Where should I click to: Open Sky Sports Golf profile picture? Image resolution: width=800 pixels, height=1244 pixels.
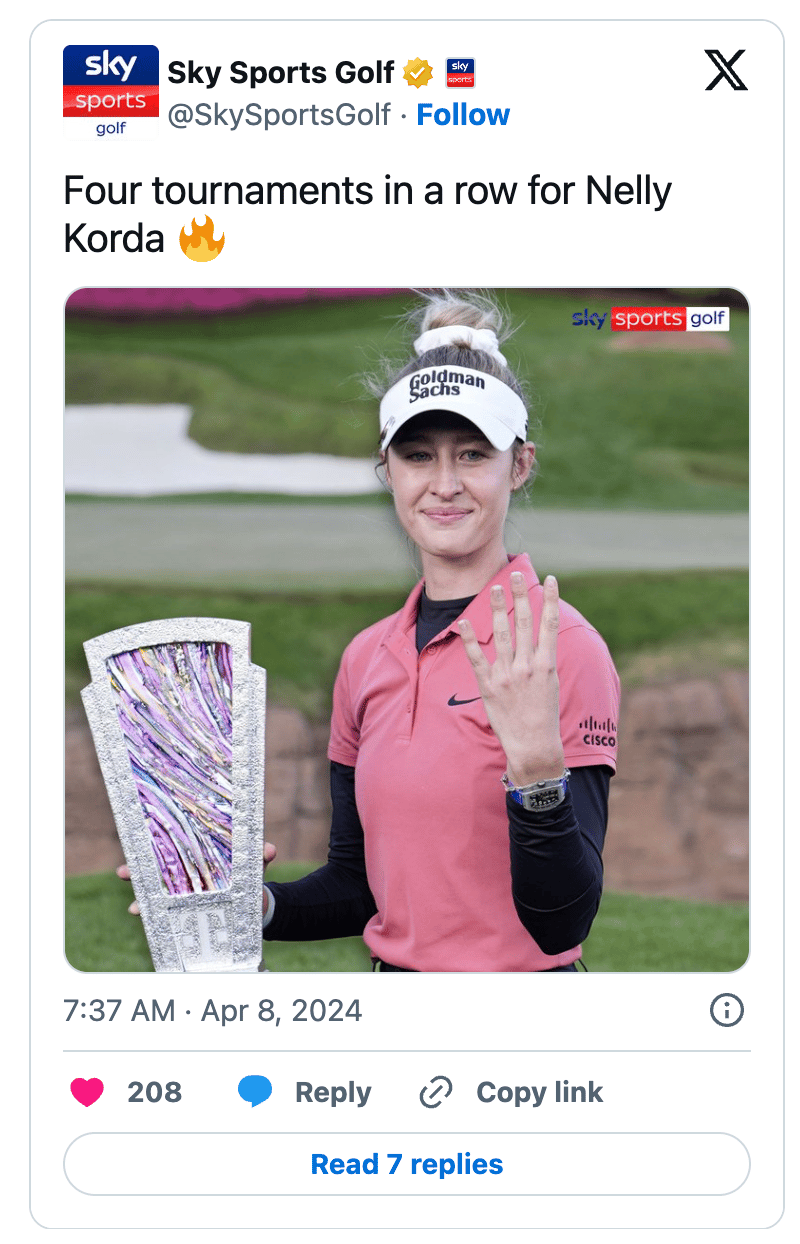(x=110, y=91)
